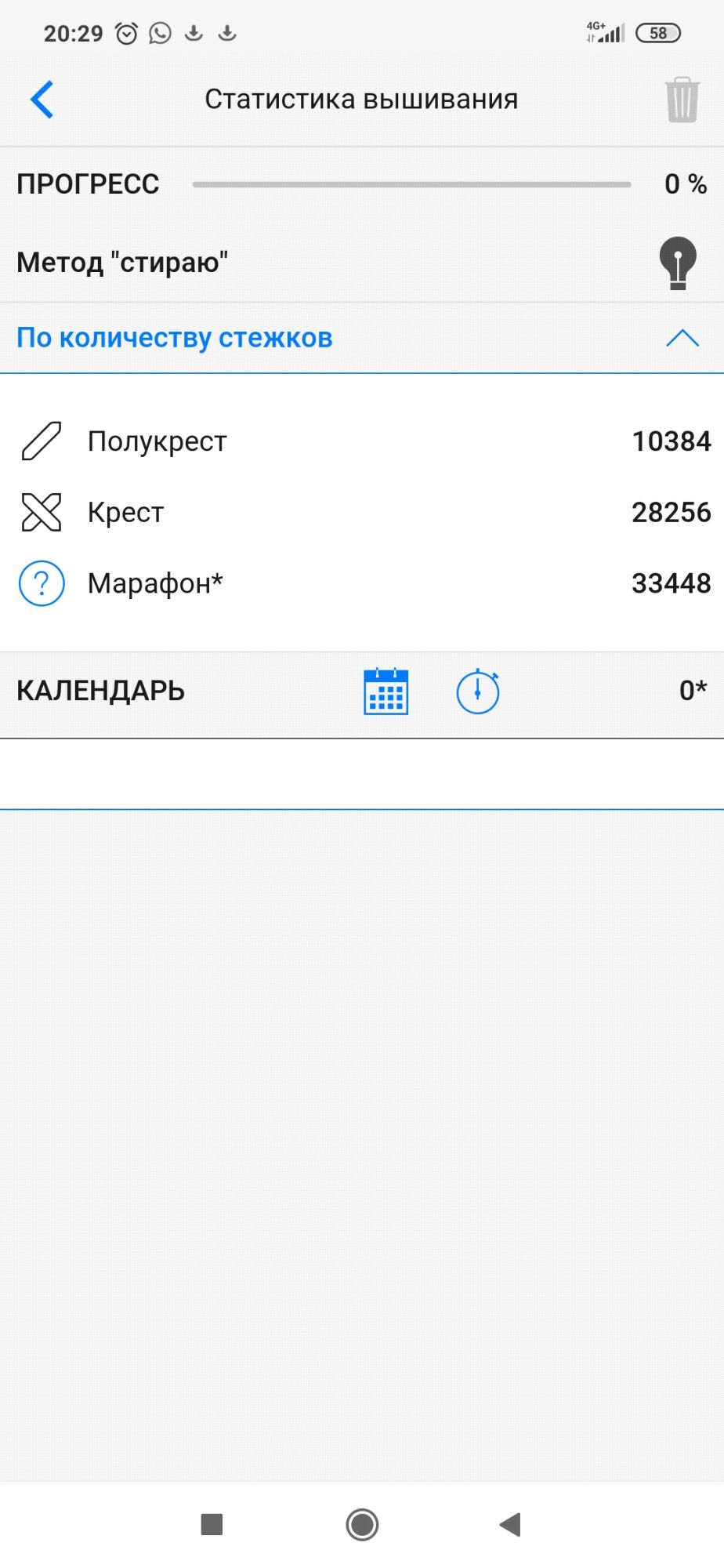Open the Марафон question mark info
This screenshot has height=1568, width=724.
point(42,583)
